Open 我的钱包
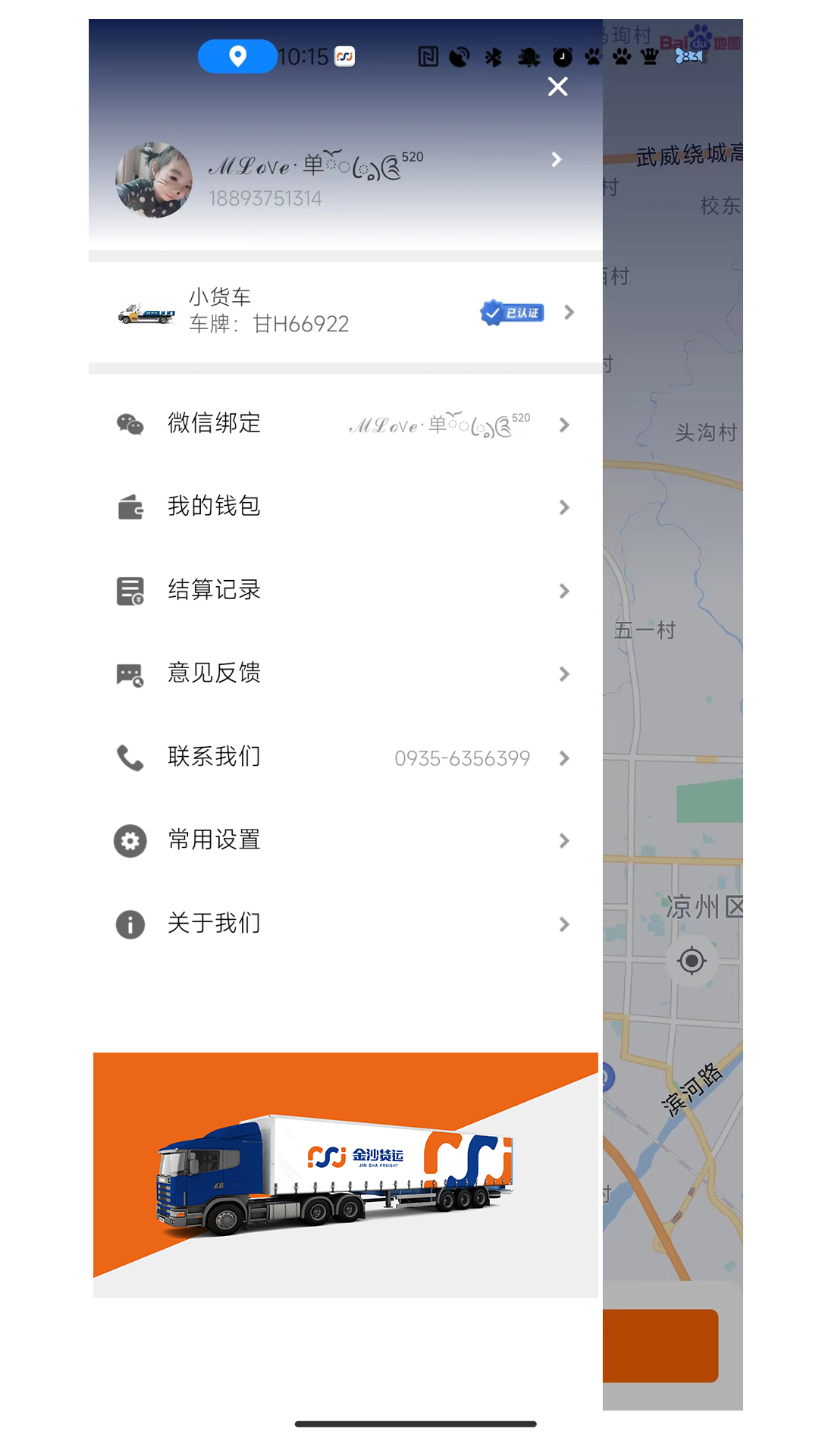This screenshot has height=1456, width=819. 345,507
